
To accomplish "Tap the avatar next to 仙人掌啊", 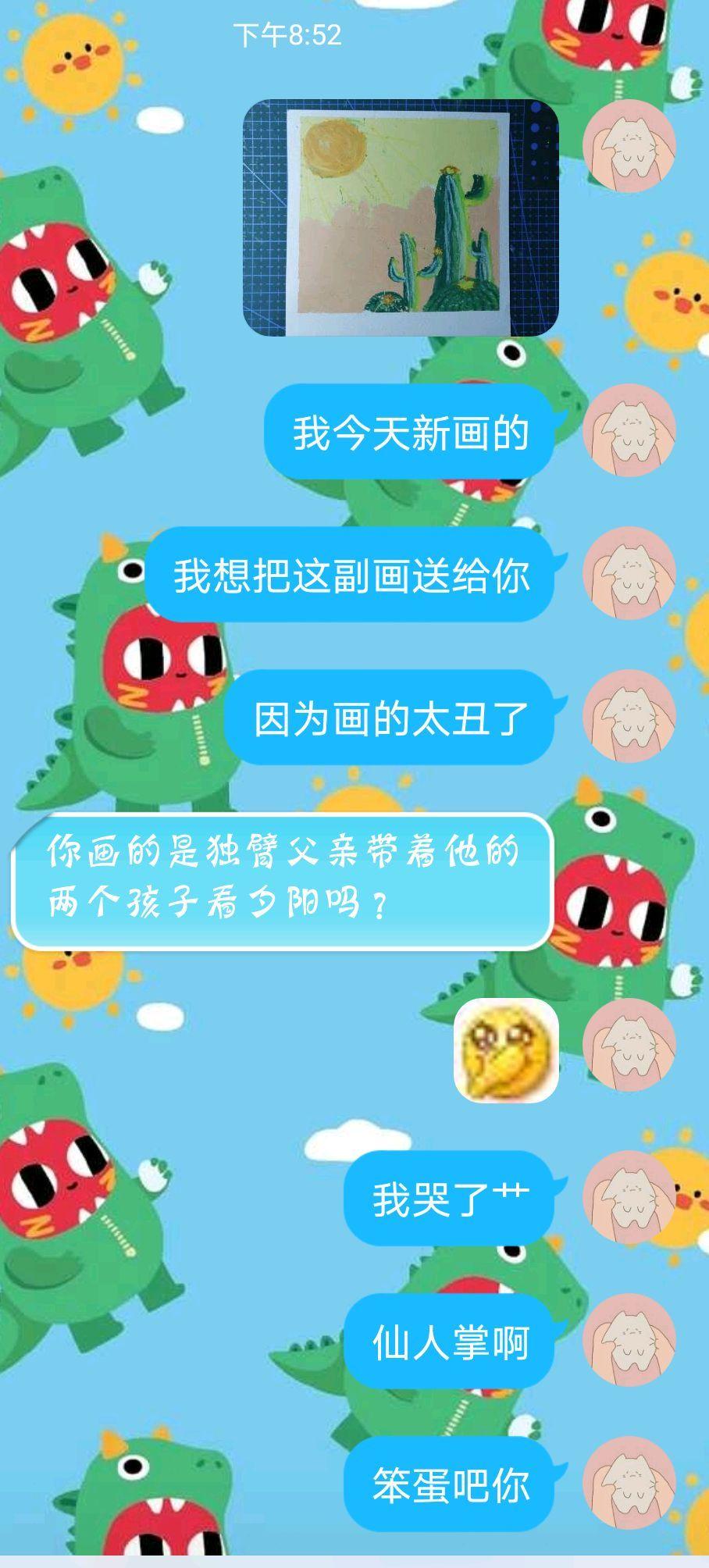I will pos(629,1341).
